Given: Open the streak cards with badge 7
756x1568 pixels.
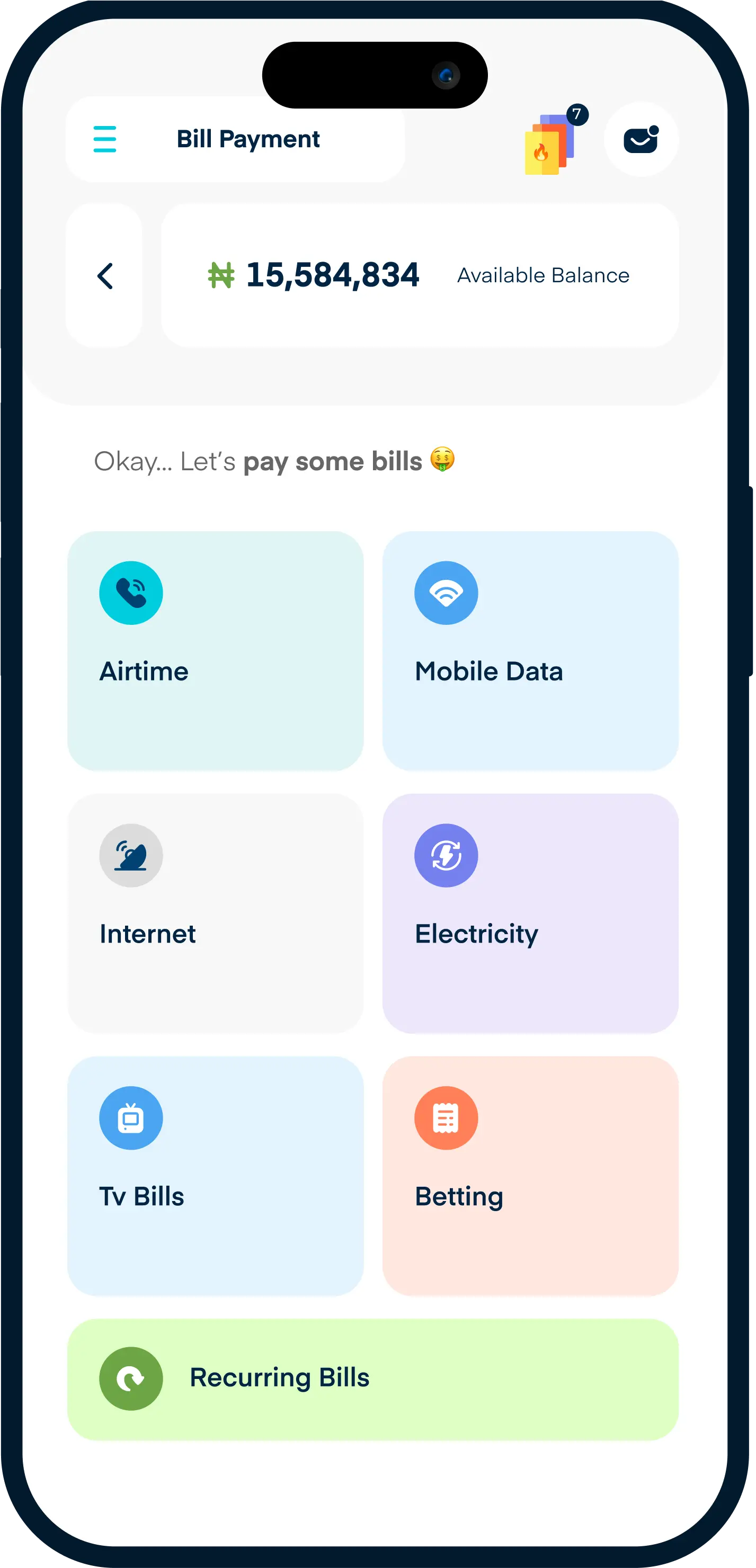Looking at the screenshot, I should point(550,144).
